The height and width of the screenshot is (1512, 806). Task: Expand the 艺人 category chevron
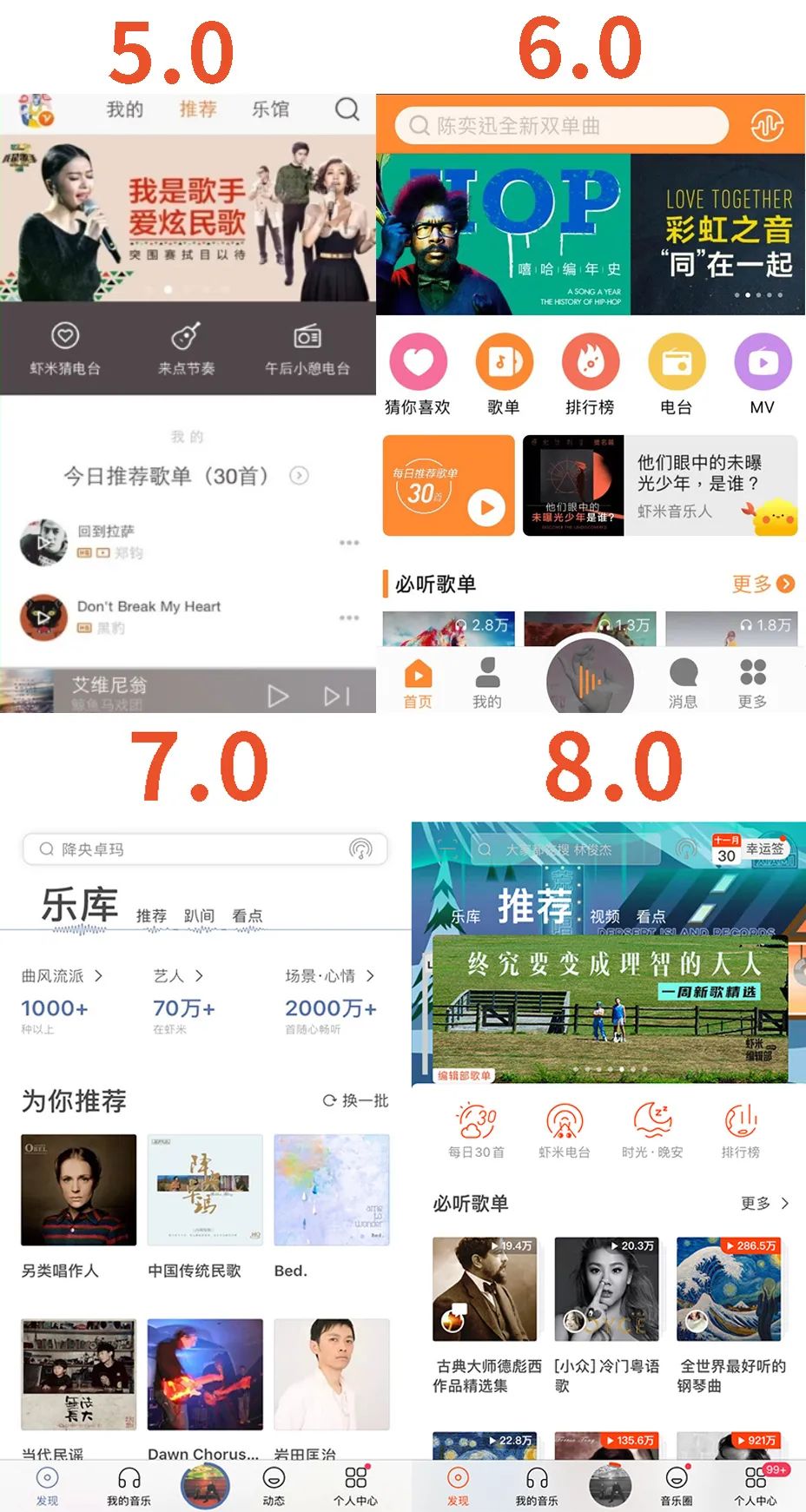[197, 975]
